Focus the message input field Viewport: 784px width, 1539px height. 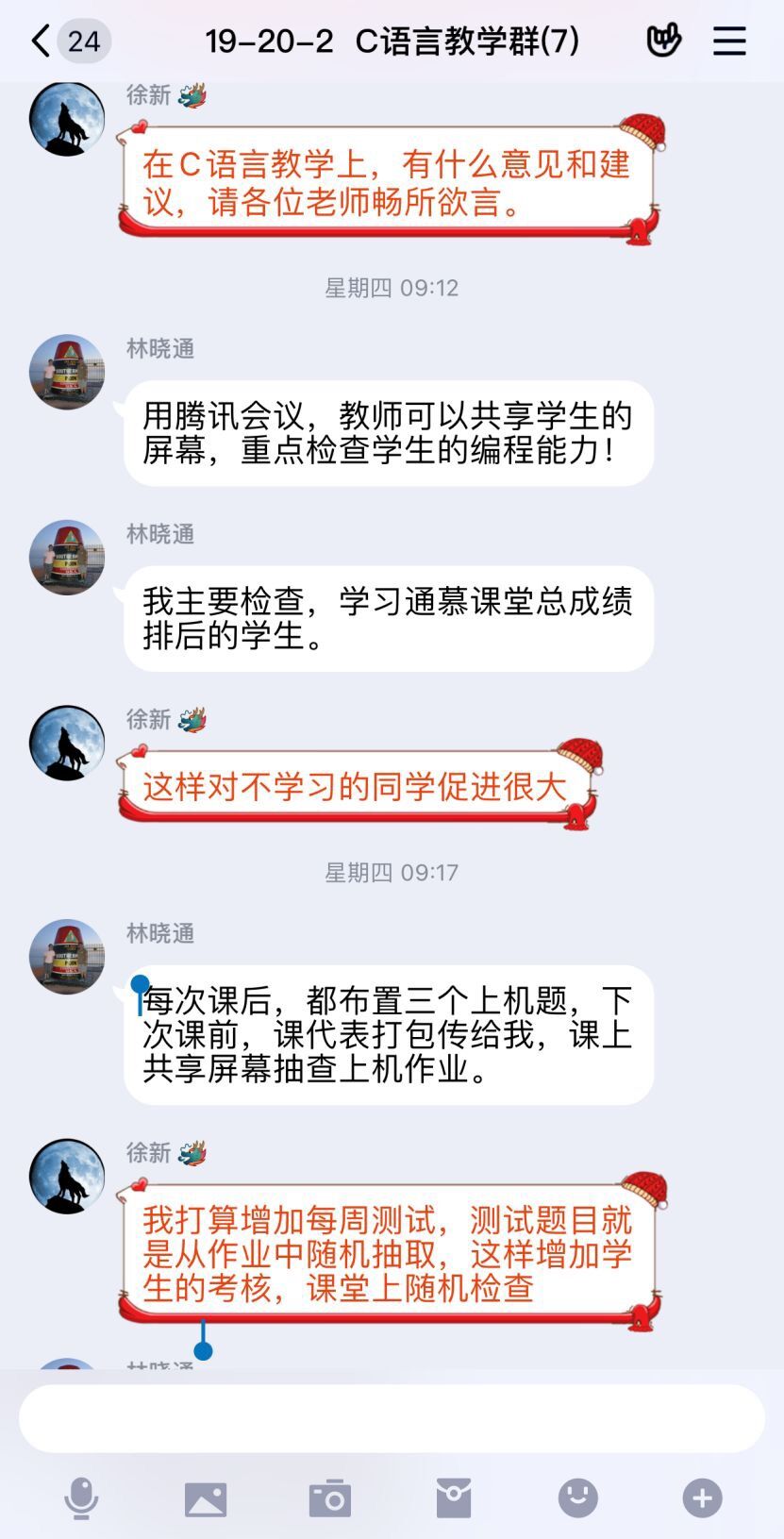point(392,1418)
